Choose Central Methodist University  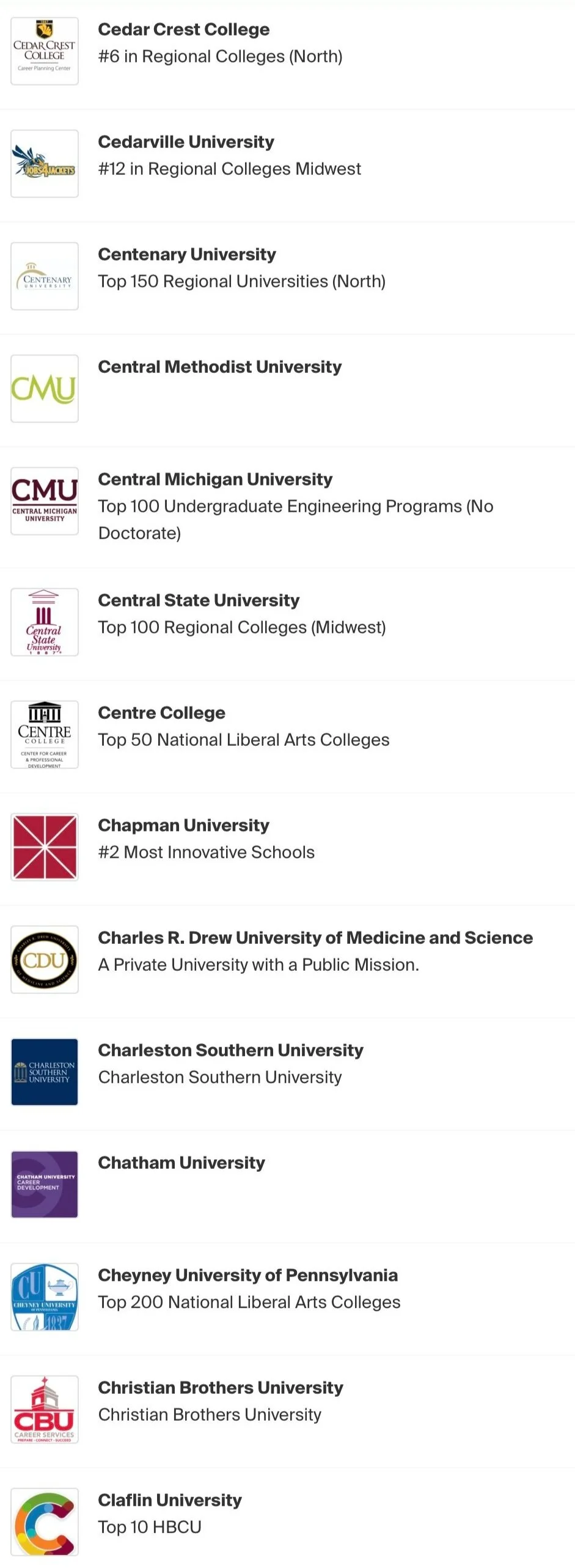click(219, 367)
